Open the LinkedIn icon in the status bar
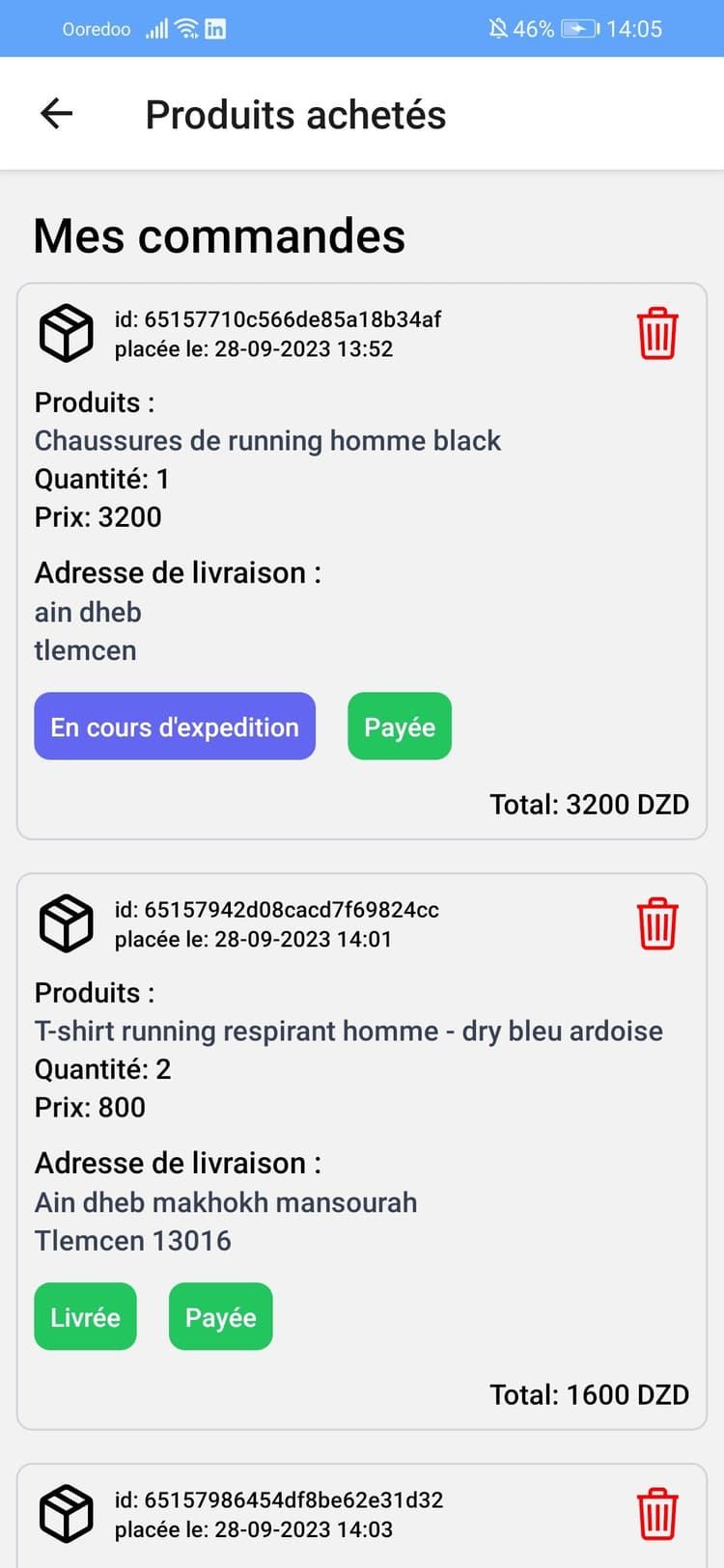Screen dimensions: 724x1568 tap(214, 28)
